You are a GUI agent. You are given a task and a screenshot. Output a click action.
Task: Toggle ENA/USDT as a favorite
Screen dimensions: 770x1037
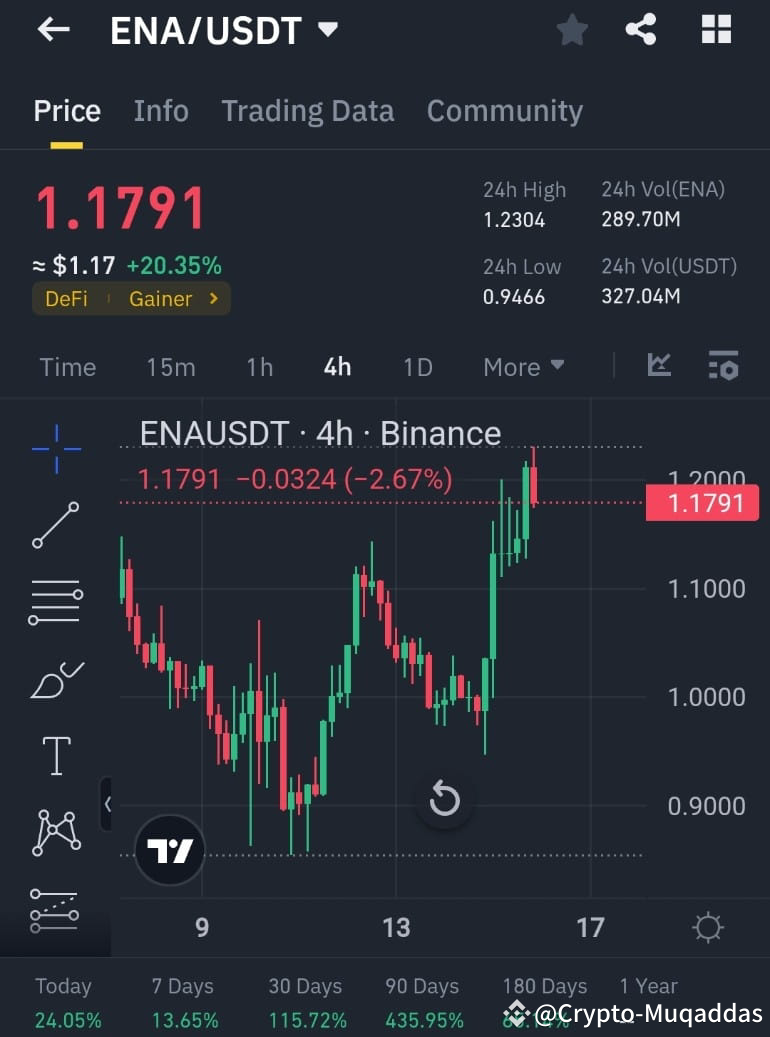(572, 29)
